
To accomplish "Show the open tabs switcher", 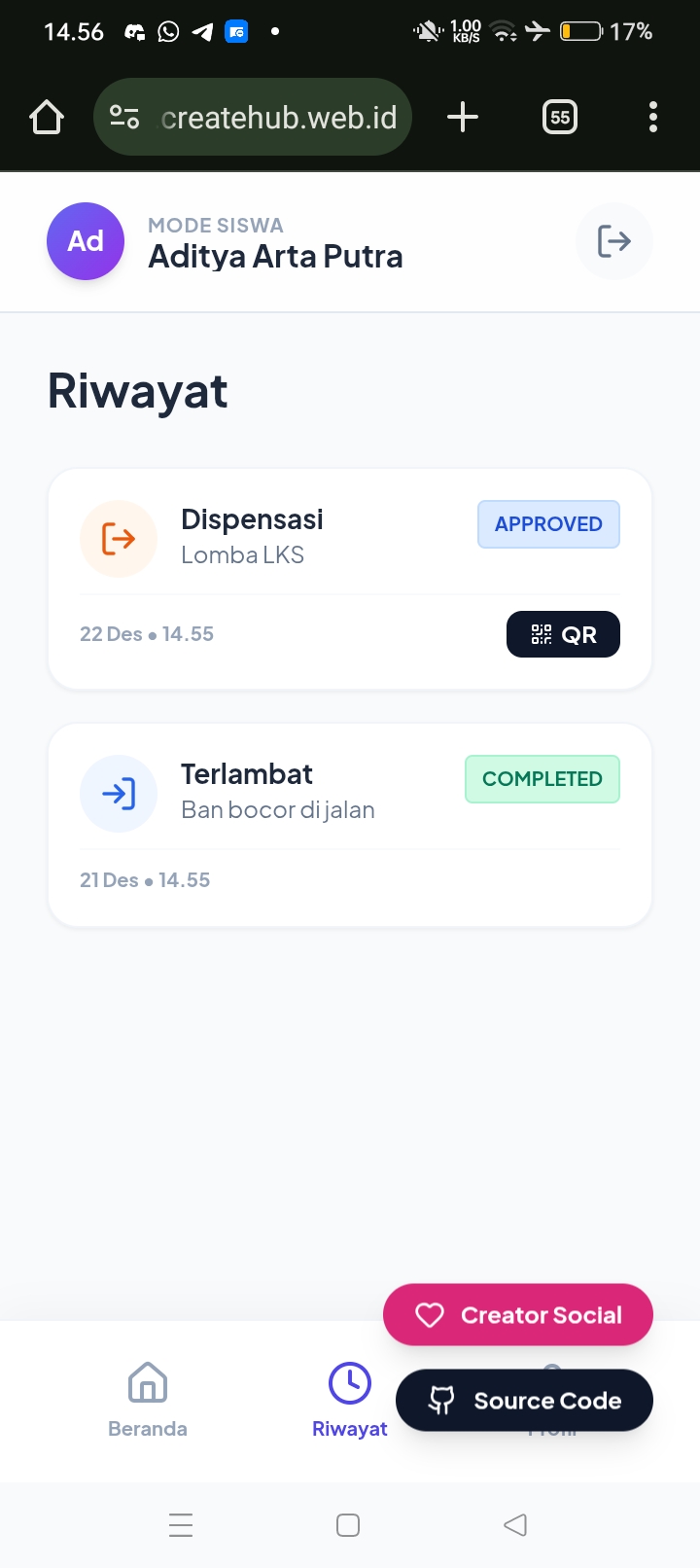I will pyautogui.click(x=560, y=118).
